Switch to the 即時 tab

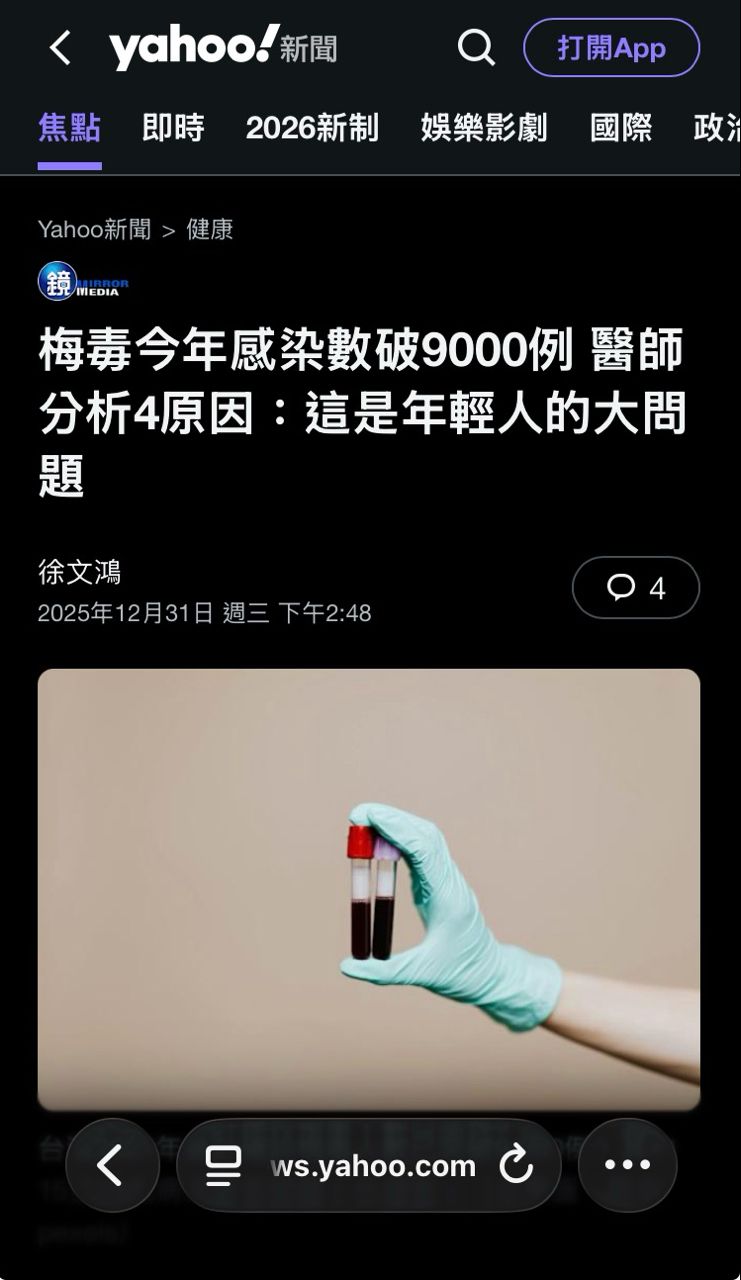(173, 128)
